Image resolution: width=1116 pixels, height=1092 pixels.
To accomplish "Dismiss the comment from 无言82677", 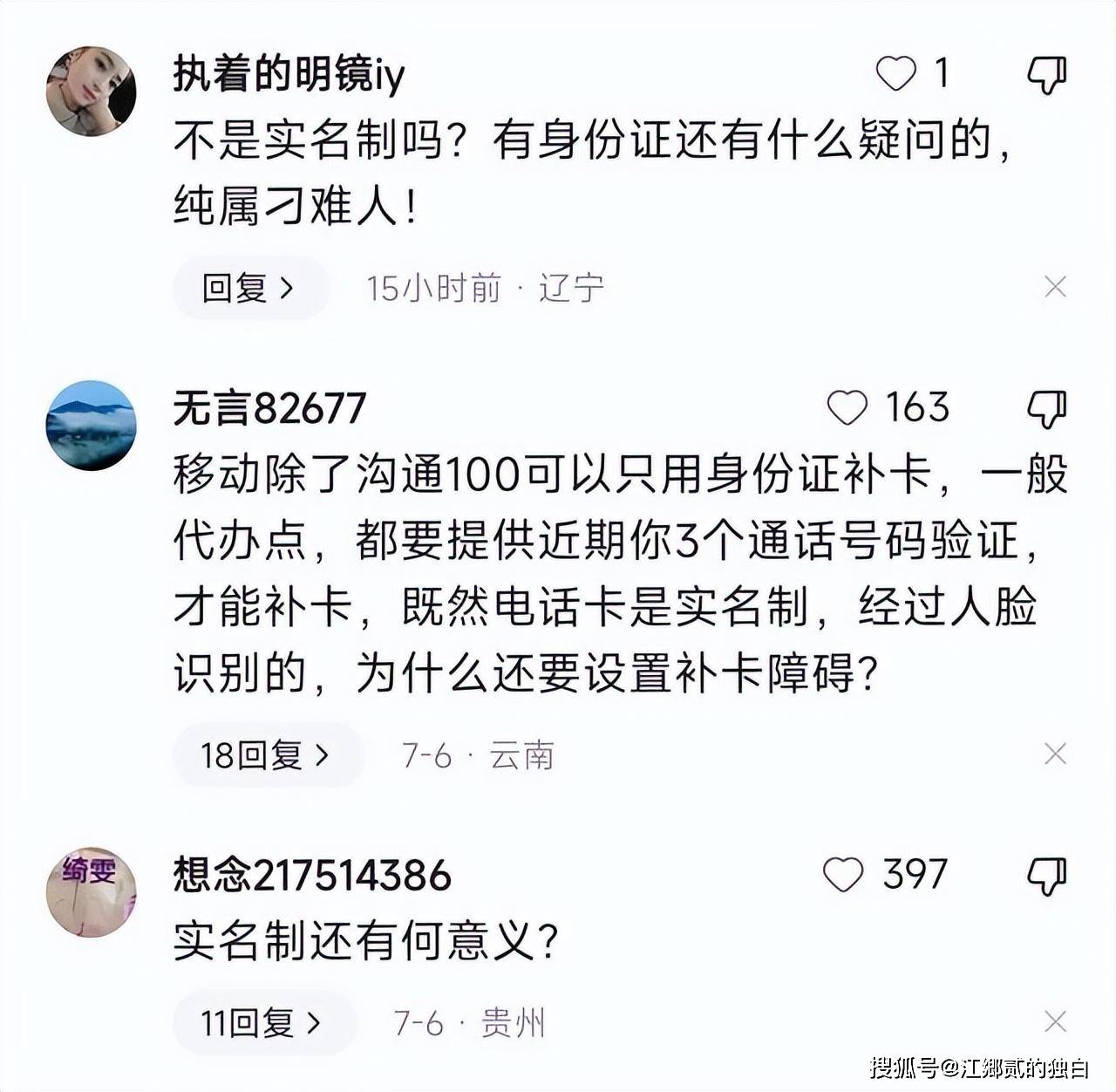I will click(1055, 754).
